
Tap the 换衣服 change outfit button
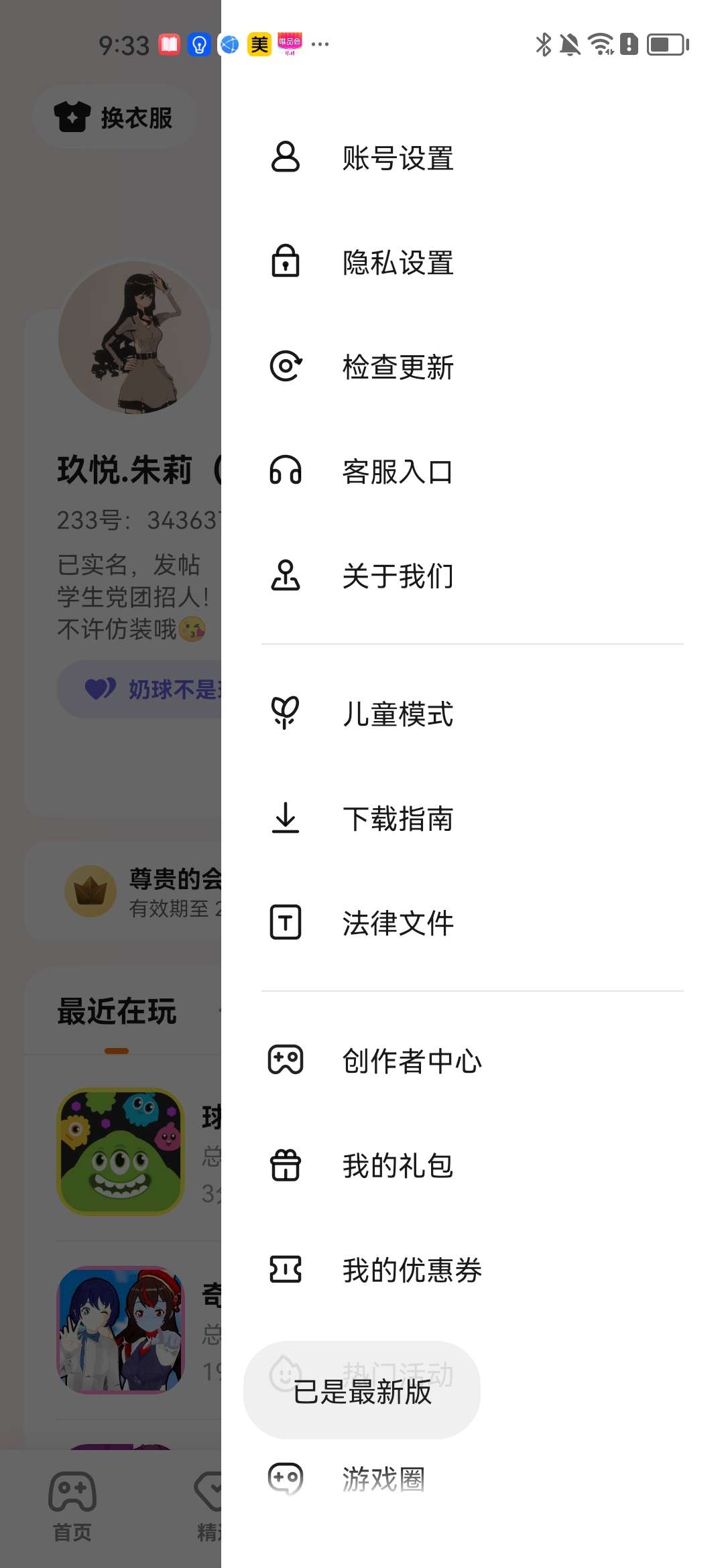click(114, 117)
